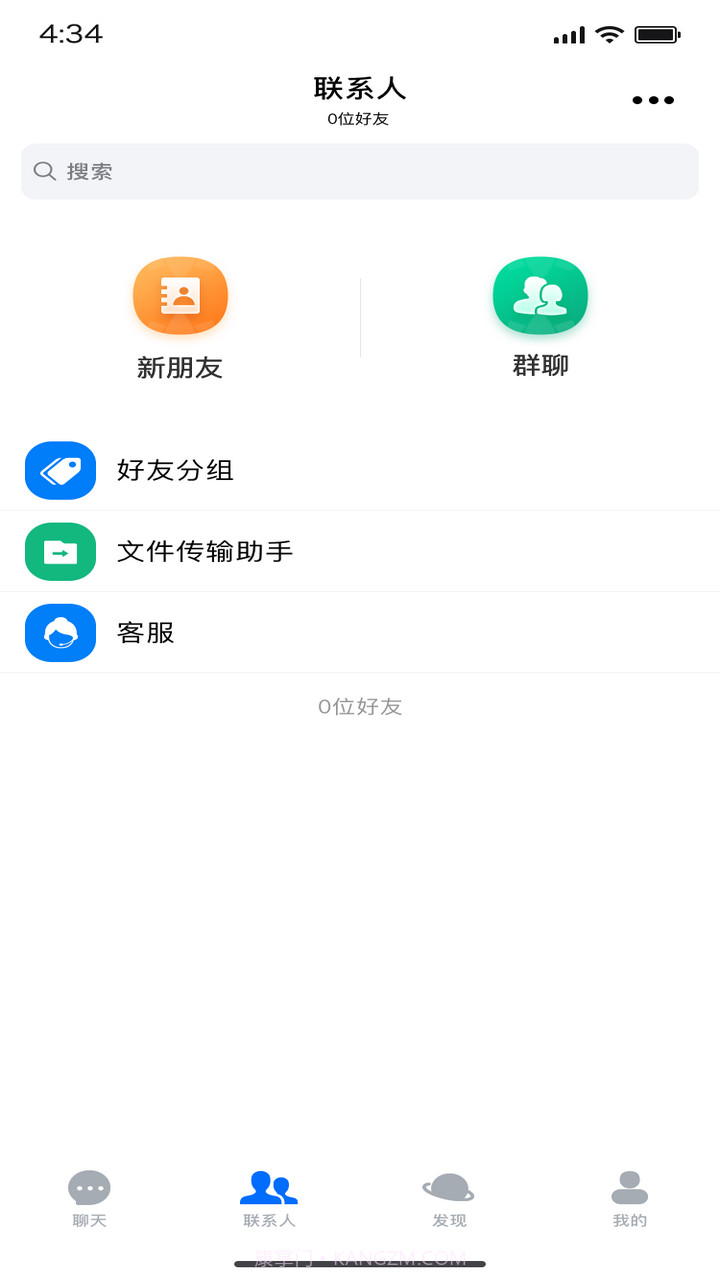Tap the search magnifier icon in search bar
The image size is (720, 1280).
45,171
